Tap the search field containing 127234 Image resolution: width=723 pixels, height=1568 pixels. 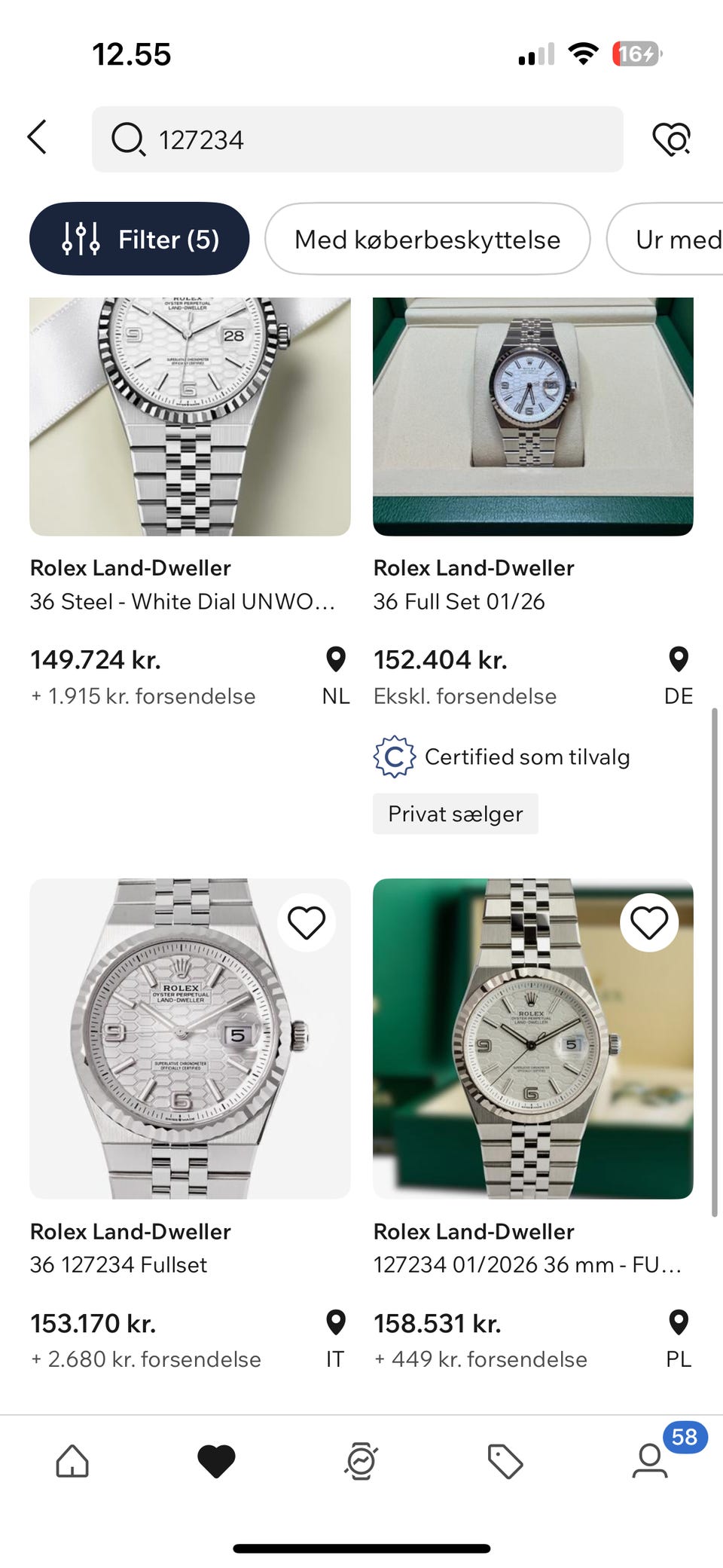357,139
